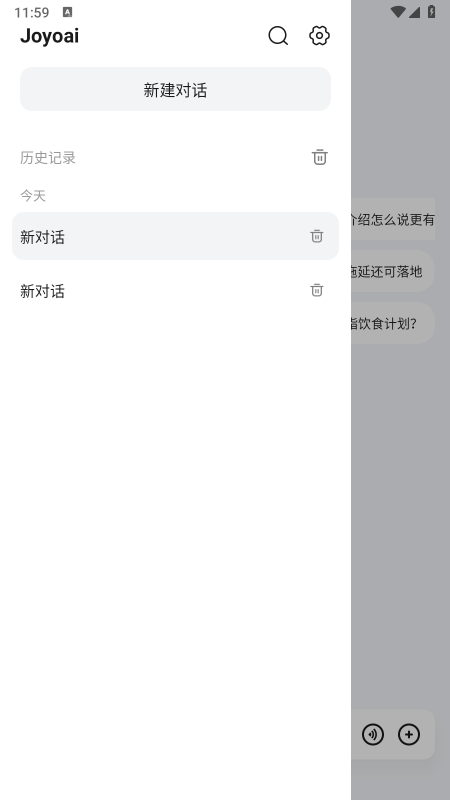This screenshot has height=800, width=450.
Task: Clear all history with 历史记录 trash icon
Action: (320, 157)
